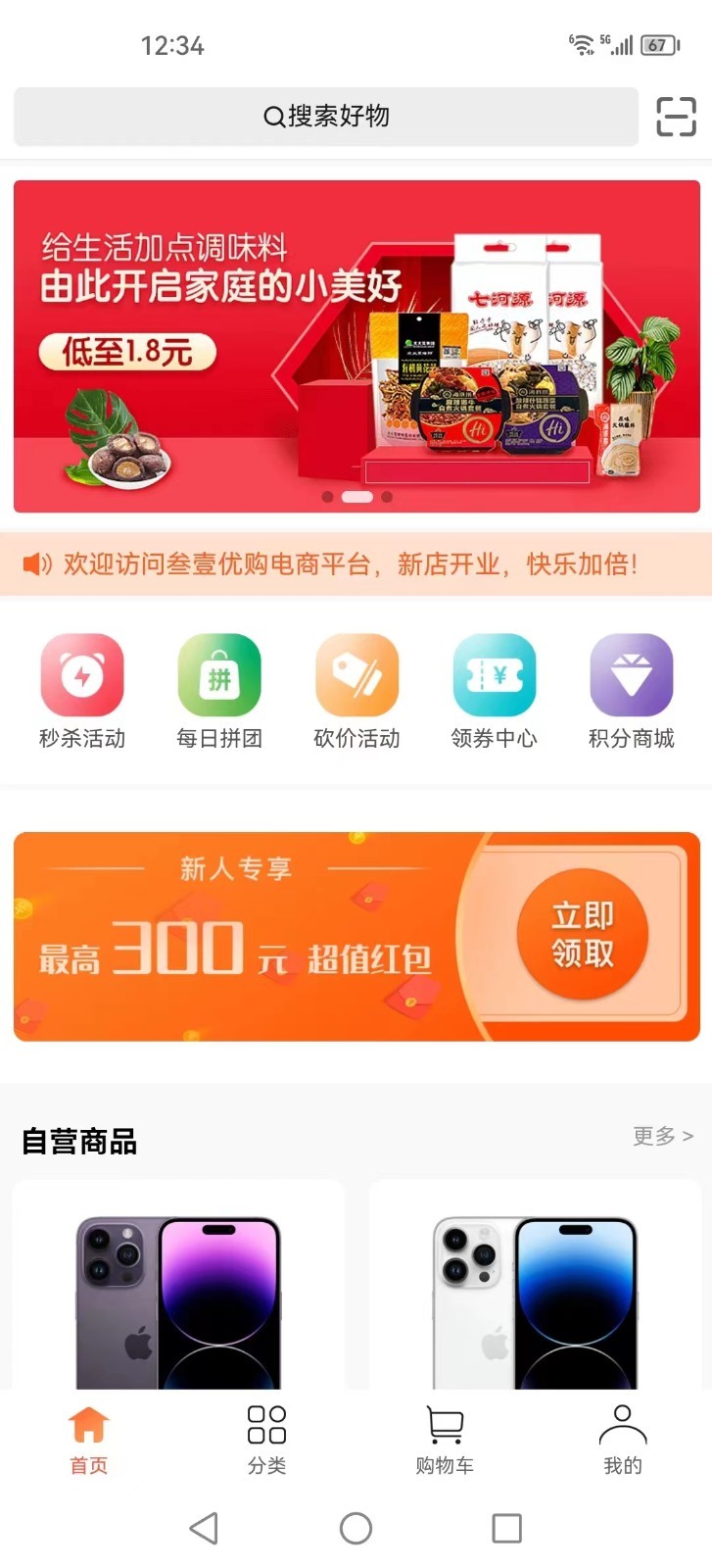Open the scan code icon
The height and width of the screenshot is (1568, 712).
click(676, 117)
